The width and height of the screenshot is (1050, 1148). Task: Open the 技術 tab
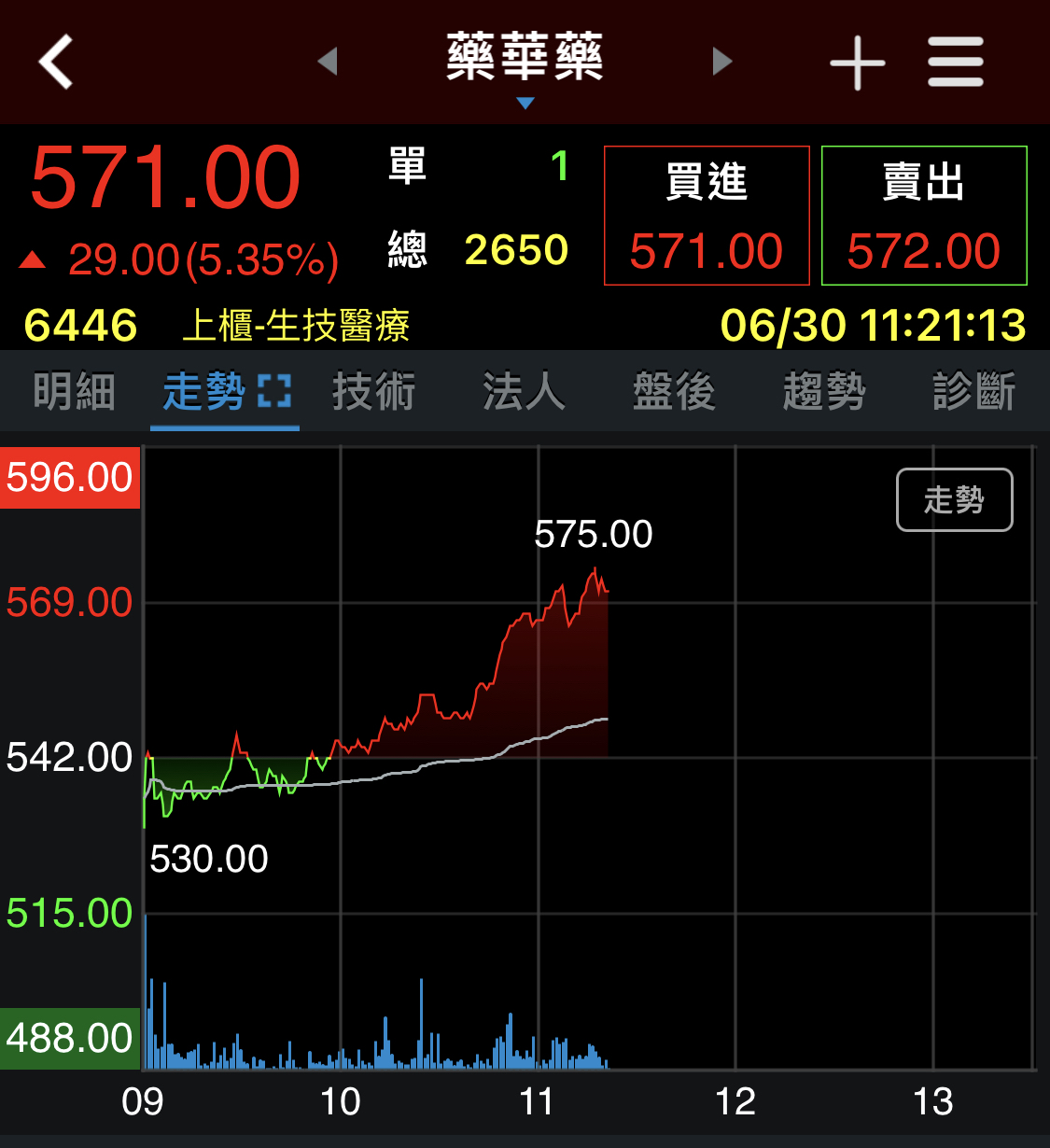point(374,392)
